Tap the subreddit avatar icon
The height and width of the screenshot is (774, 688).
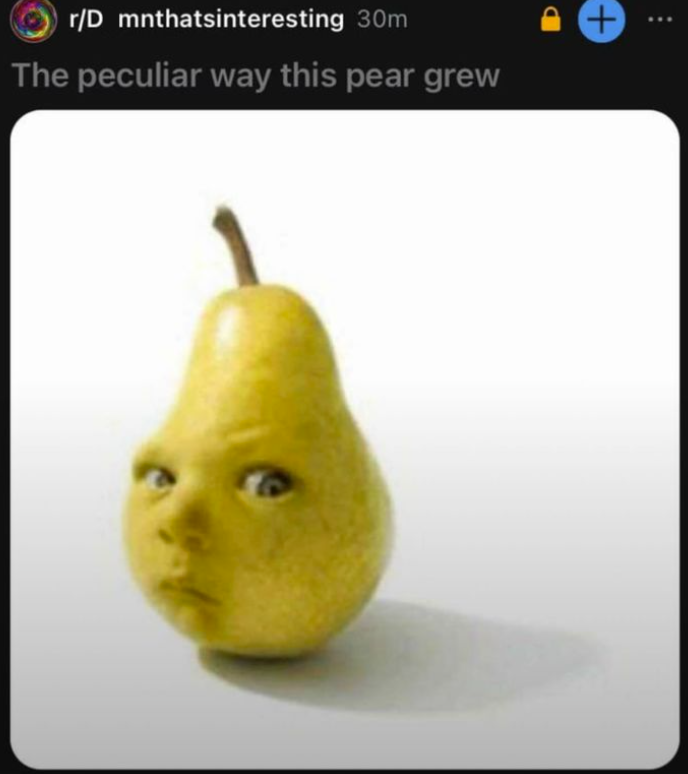tap(38, 21)
